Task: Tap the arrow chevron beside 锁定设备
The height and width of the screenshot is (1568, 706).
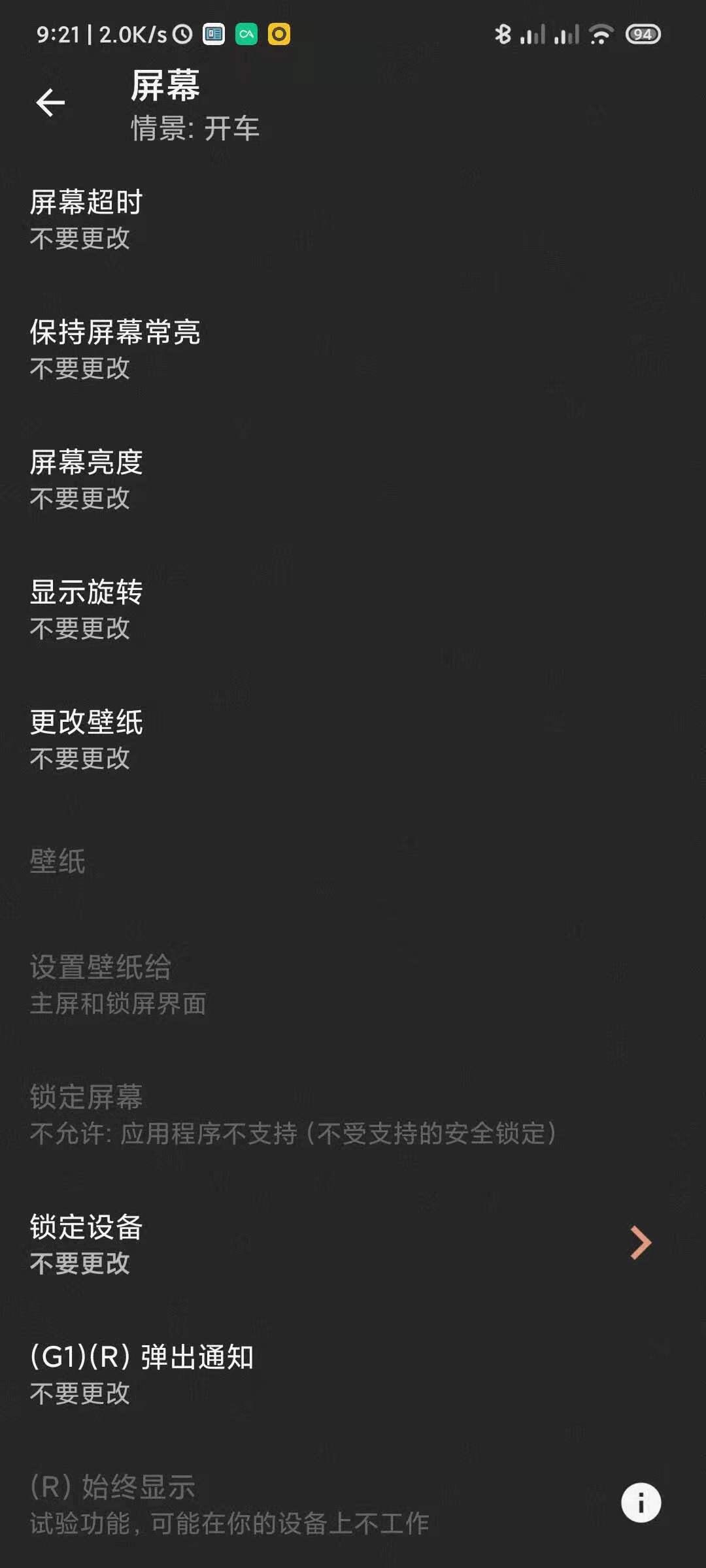Action: [x=641, y=1243]
